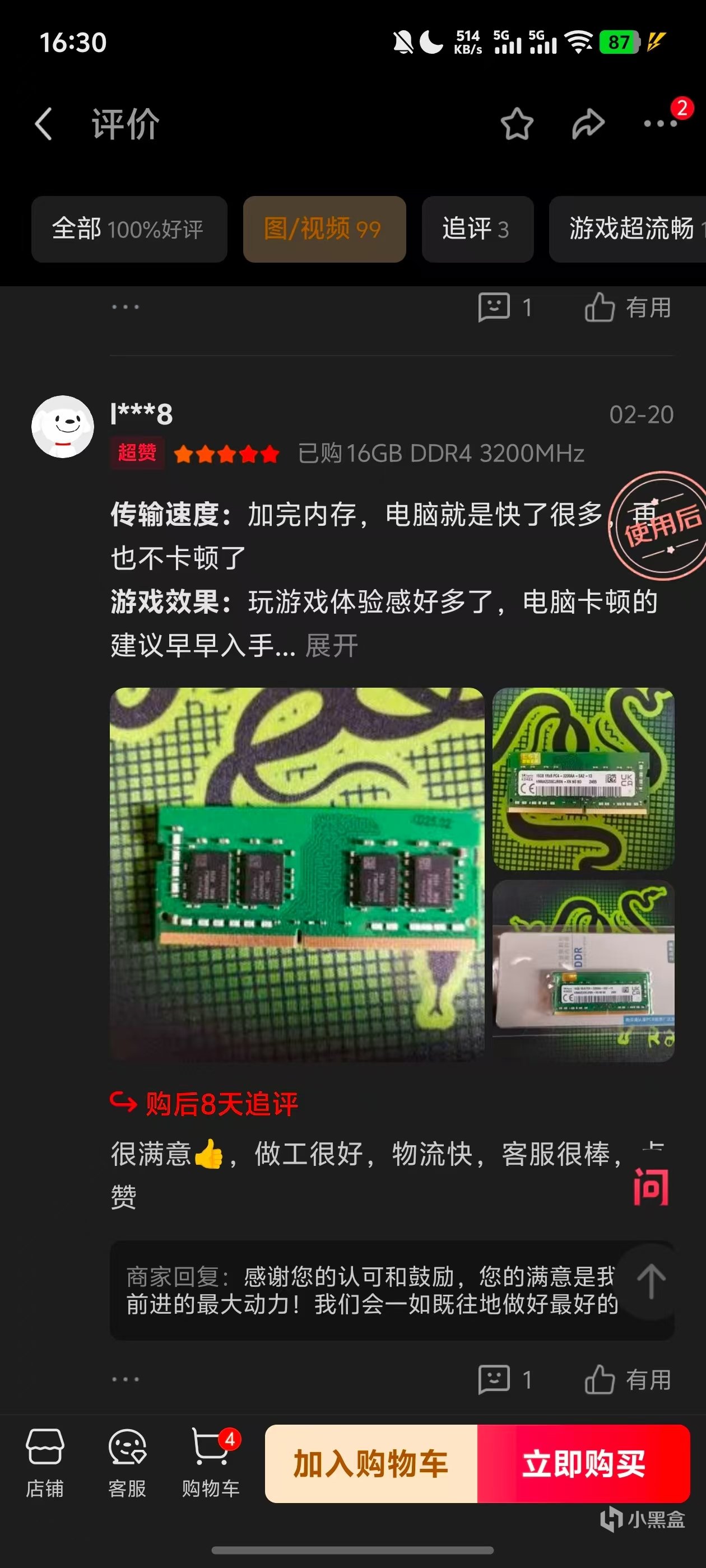Open comments on l***8's review

coord(505,1380)
